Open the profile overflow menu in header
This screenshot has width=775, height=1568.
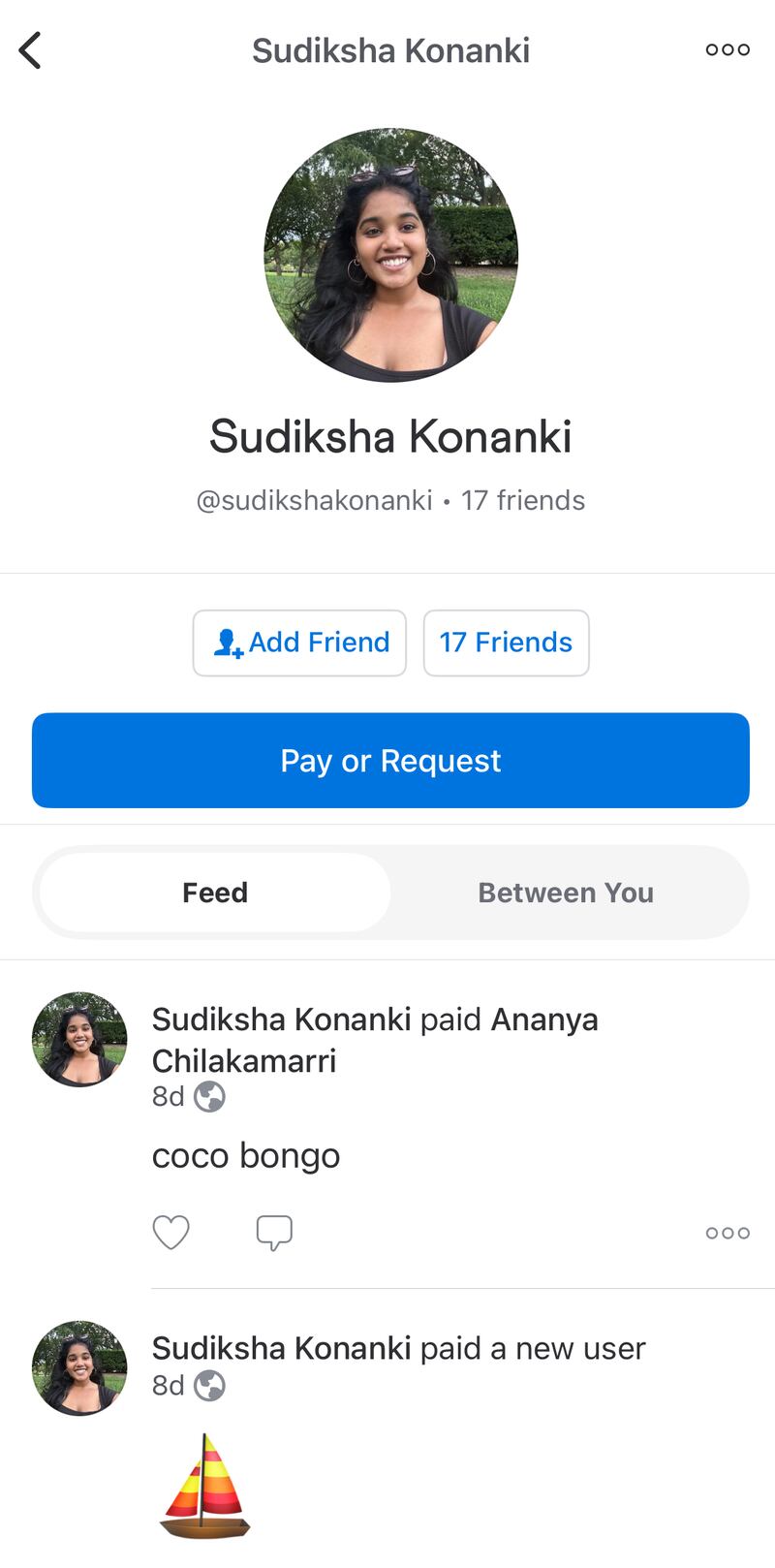(728, 50)
